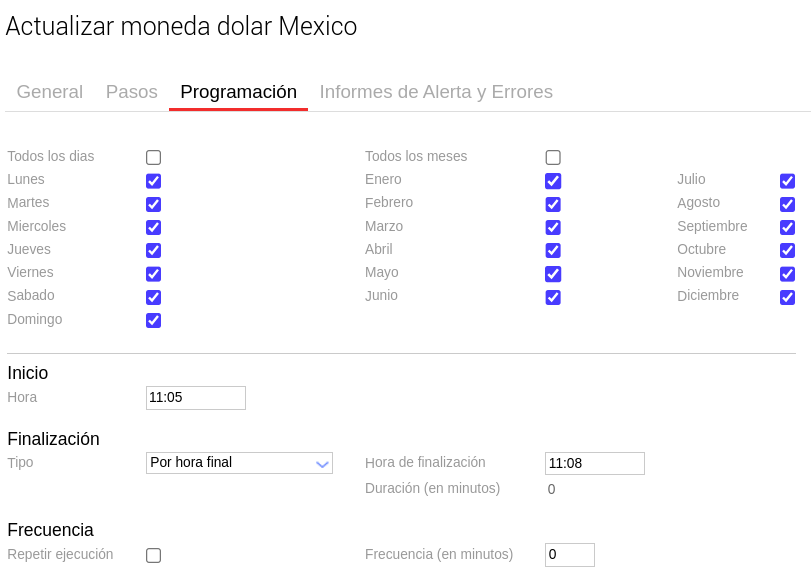Edit the Hora de finalización field
Viewport: 811px width, 578px height.
coord(594,463)
